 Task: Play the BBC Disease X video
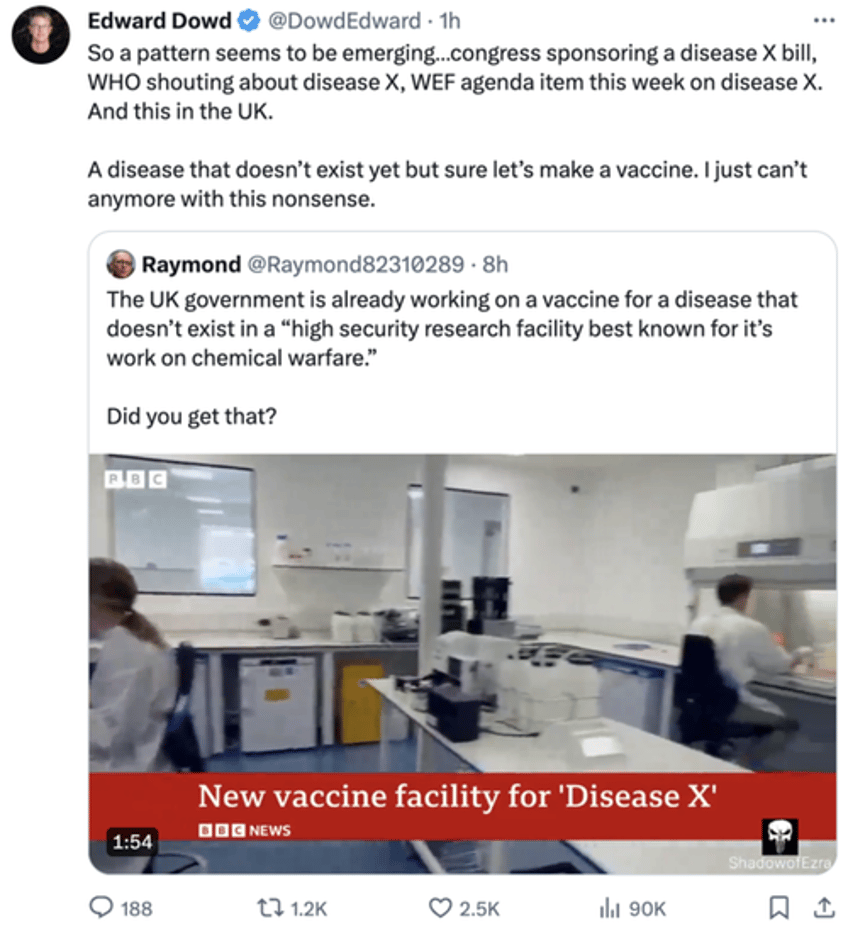coord(462,660)
